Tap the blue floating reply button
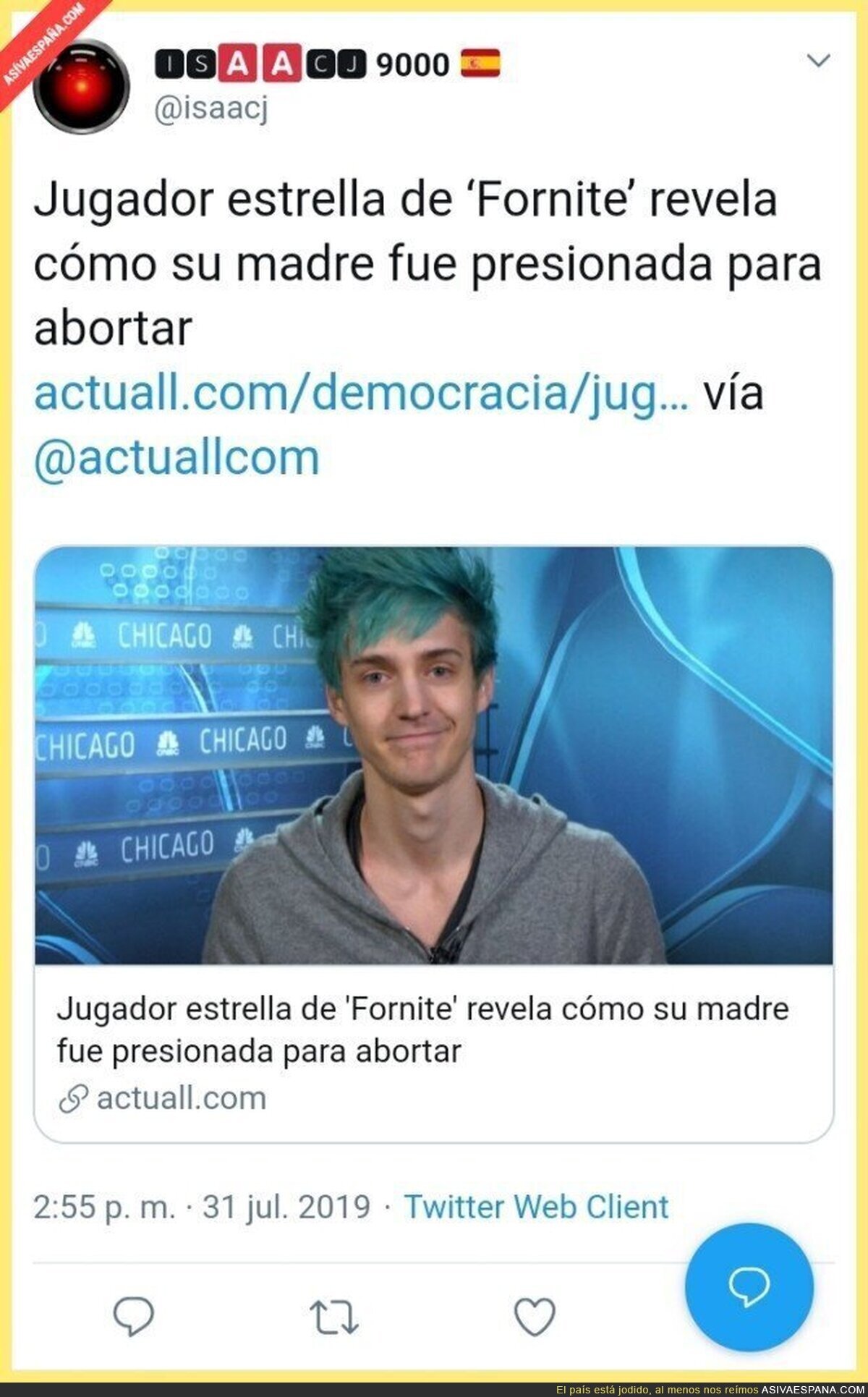This screenshot has height=1397, width=868. point(749,1288)
